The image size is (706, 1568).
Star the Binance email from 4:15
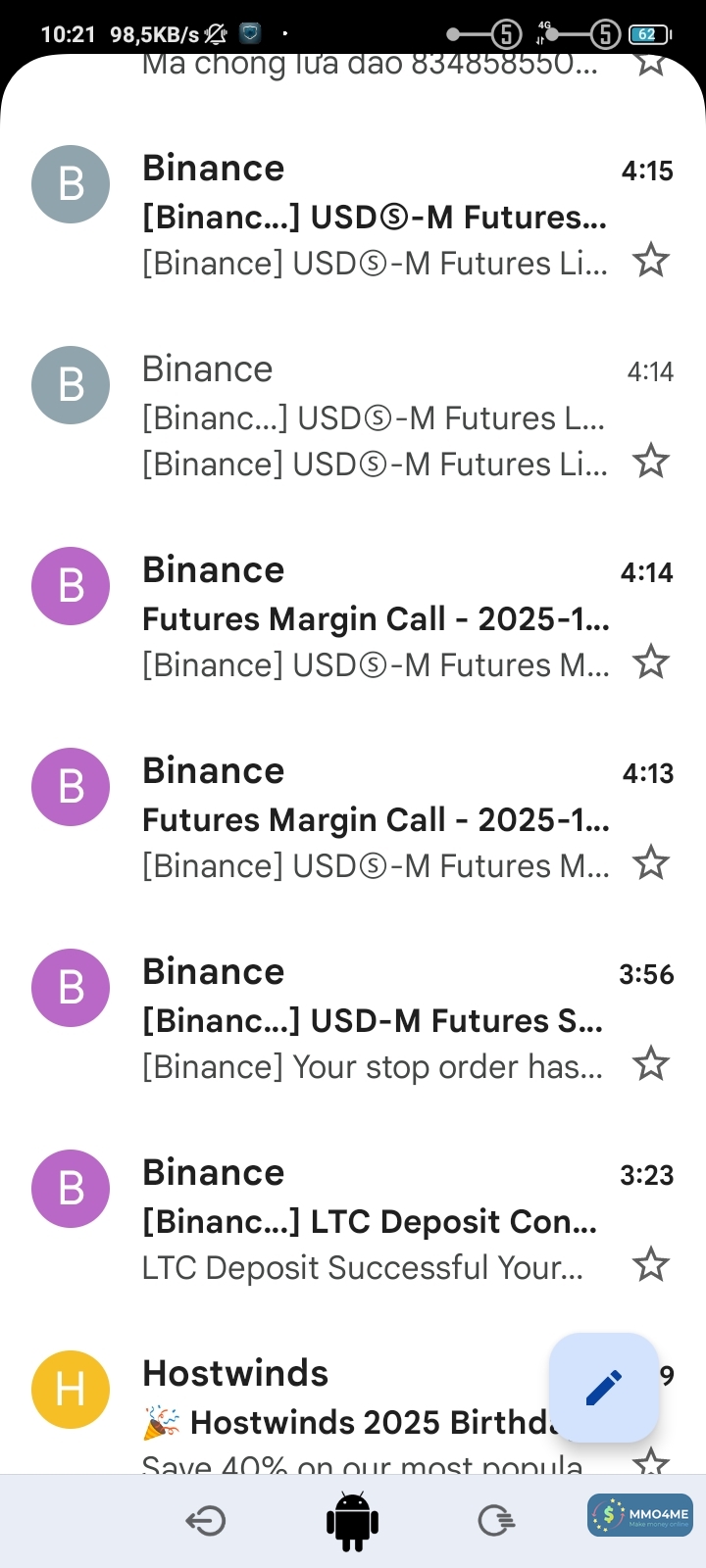[x=651, y=261]
